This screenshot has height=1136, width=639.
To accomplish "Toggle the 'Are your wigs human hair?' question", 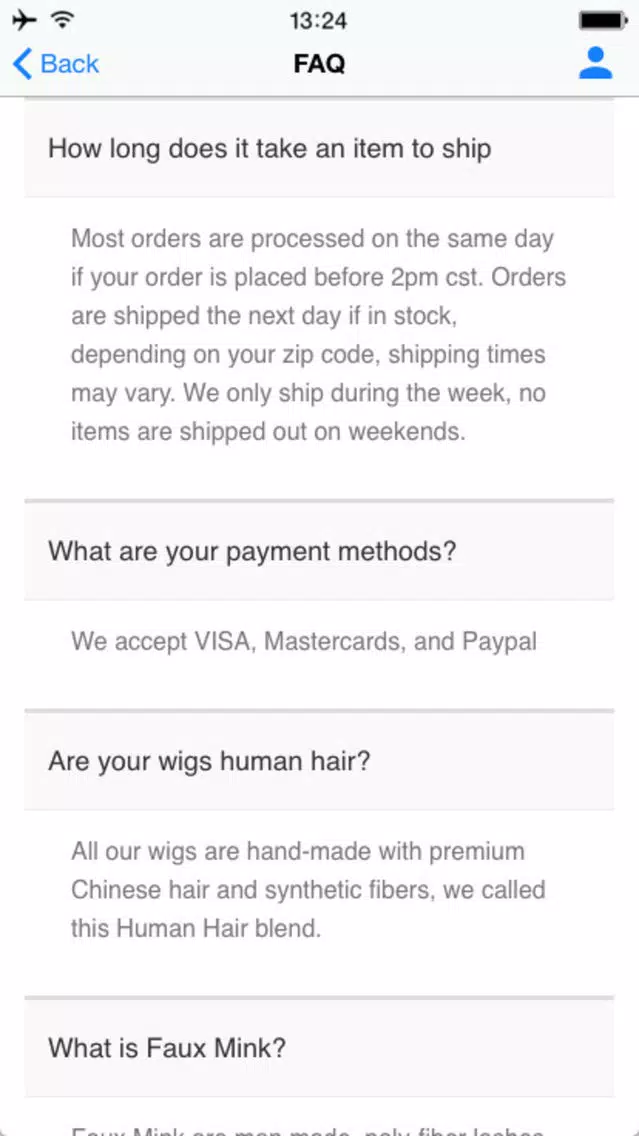I will (x=320, y=761).
